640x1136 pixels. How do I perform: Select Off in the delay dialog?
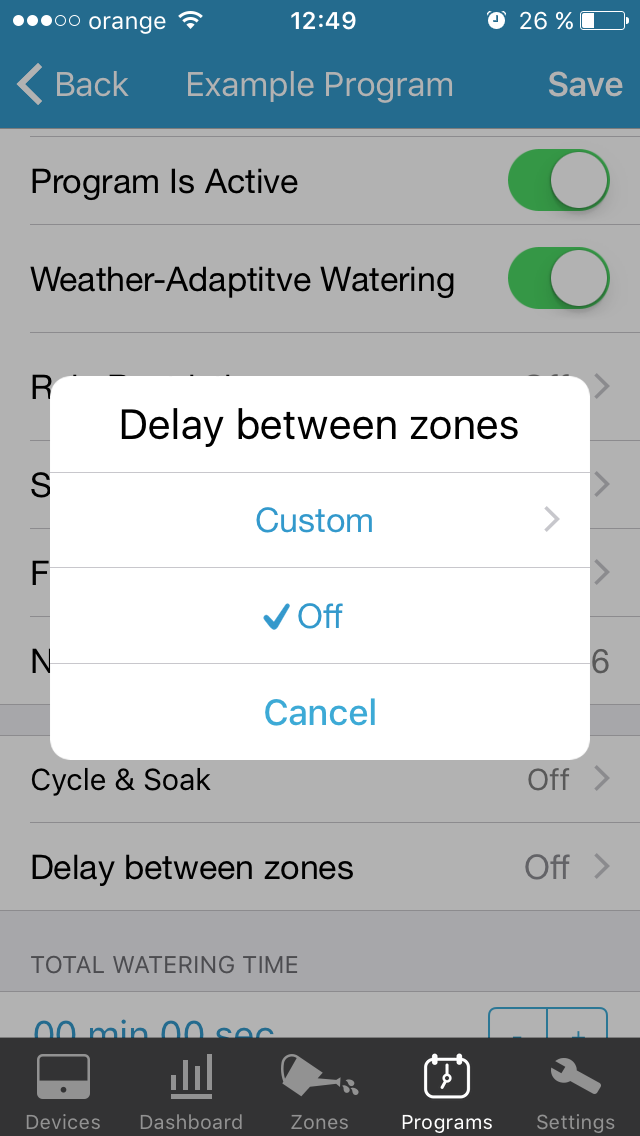[x=320, y=616]
